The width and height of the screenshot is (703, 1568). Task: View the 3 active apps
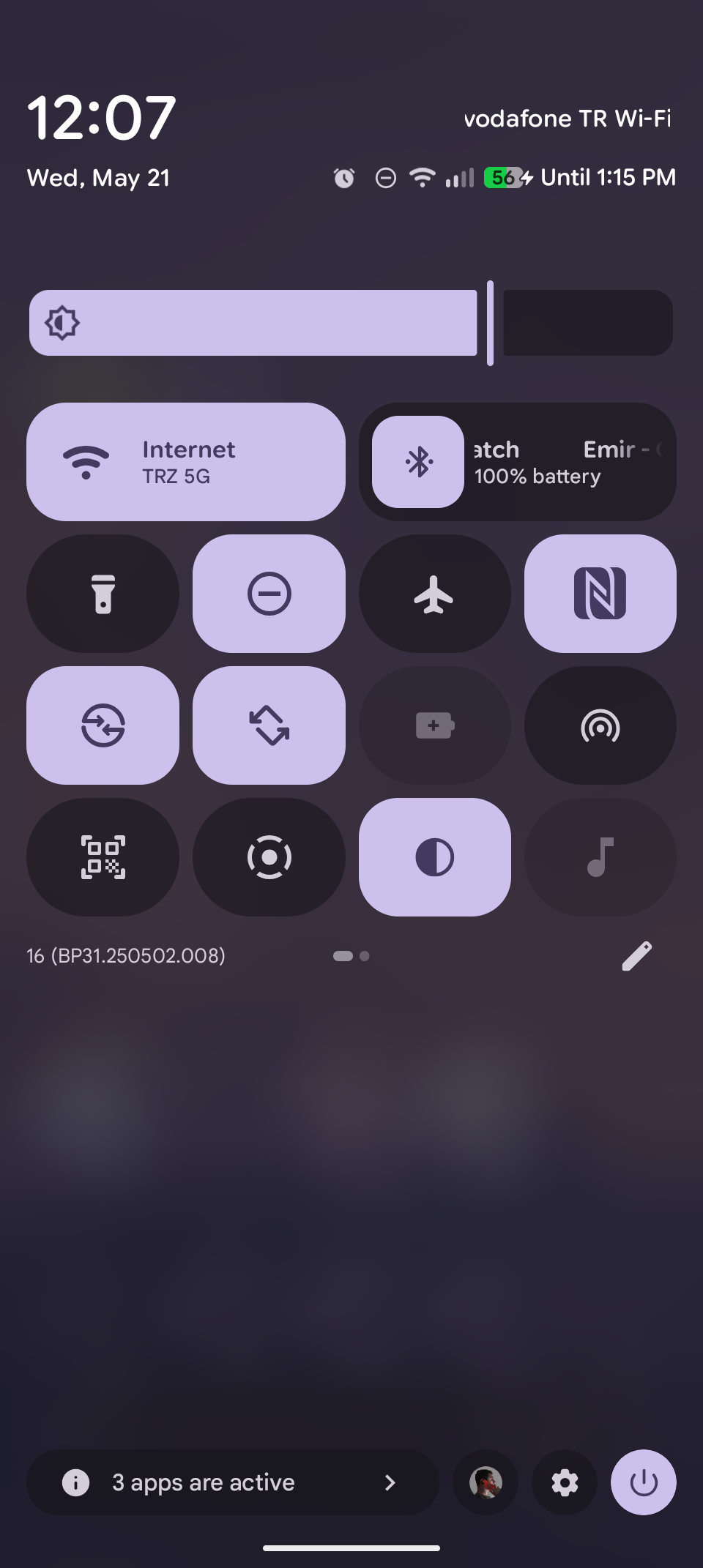(x=232, y=1482)
